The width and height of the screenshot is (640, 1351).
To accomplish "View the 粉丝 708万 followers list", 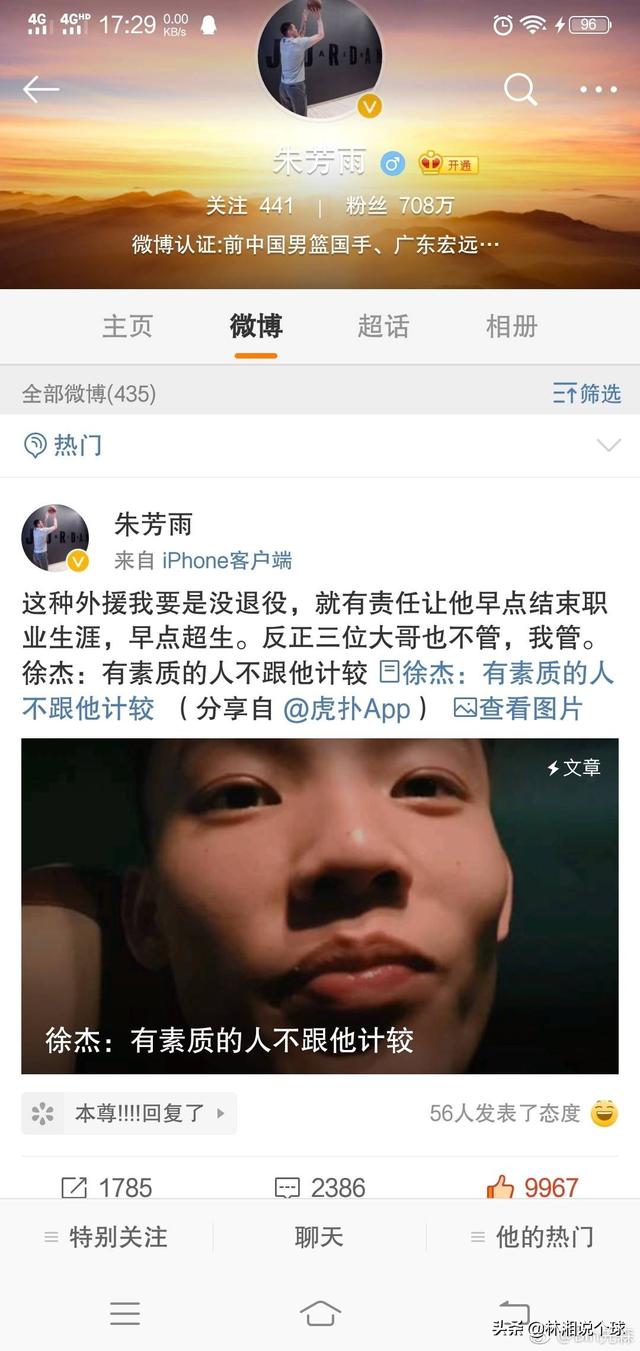I will point(400,206).
